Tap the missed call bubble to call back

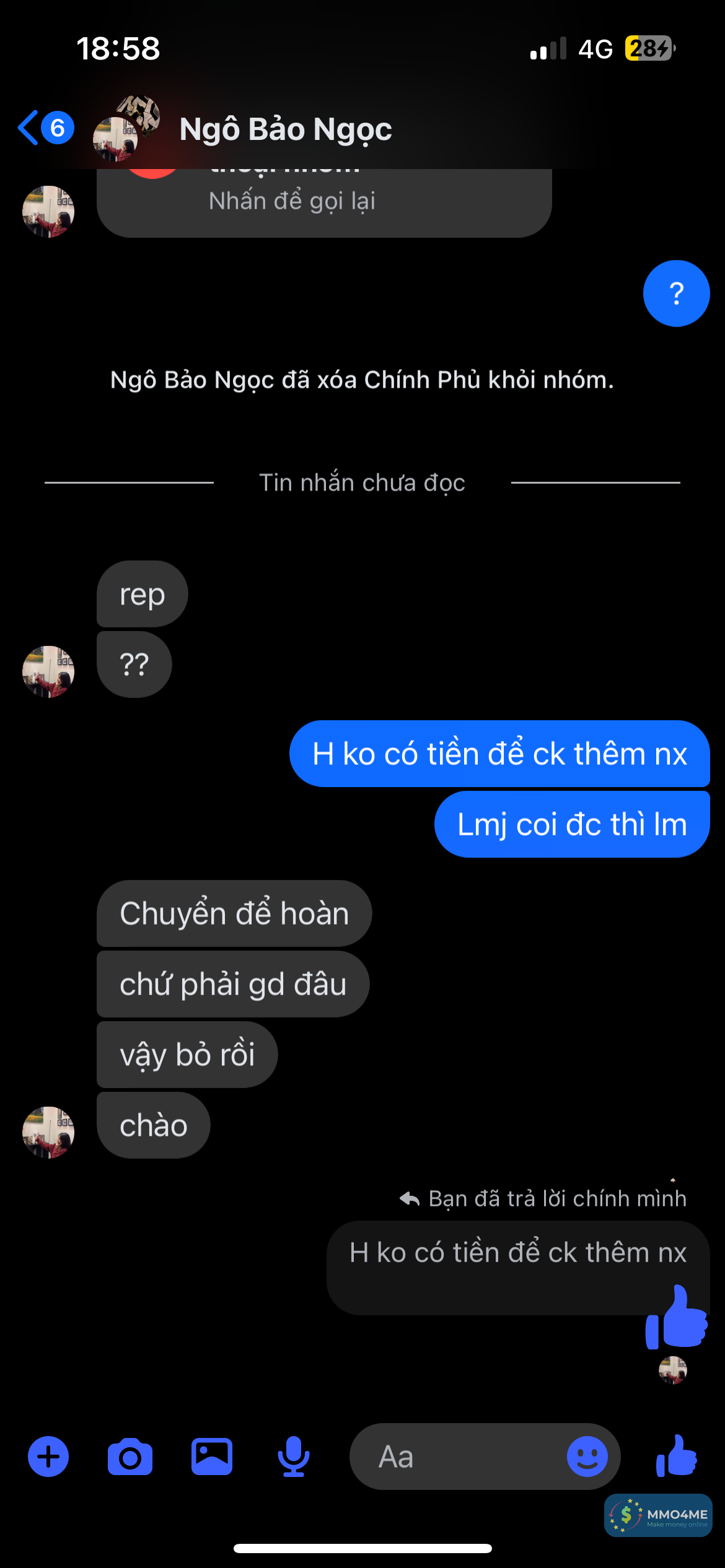click(323, 201)
